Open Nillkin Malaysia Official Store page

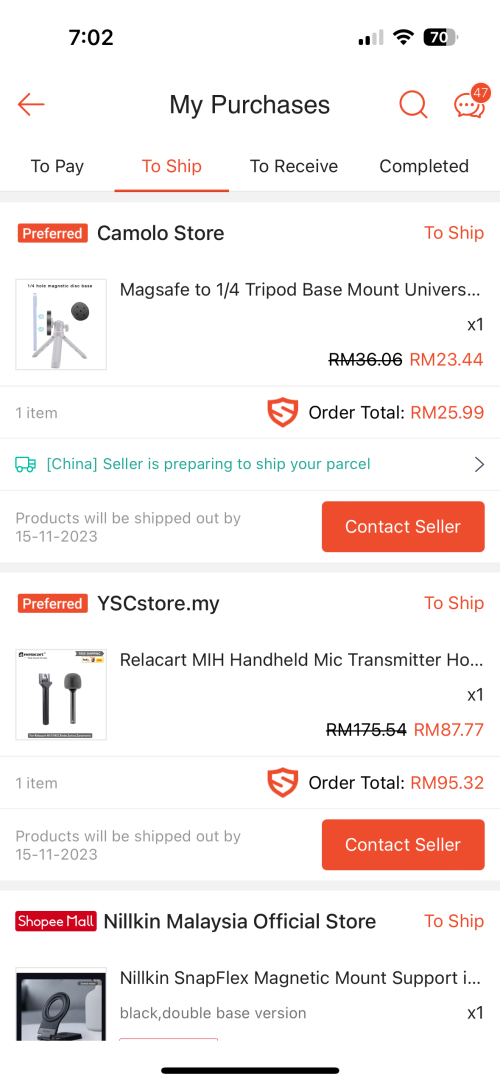[x=239, y=922]
